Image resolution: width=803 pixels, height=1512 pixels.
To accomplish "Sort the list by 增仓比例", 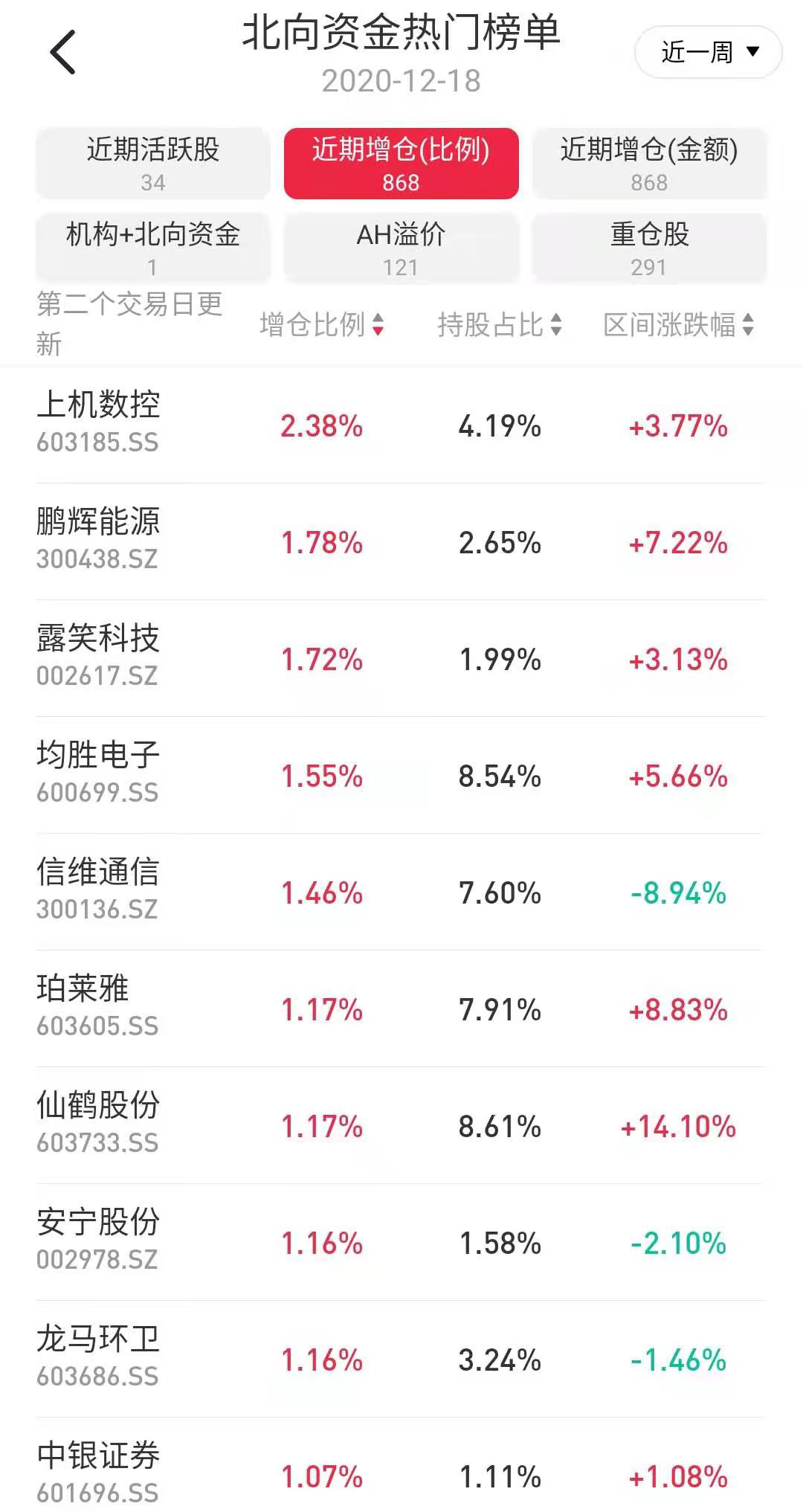I will click(x=322, y=324).
